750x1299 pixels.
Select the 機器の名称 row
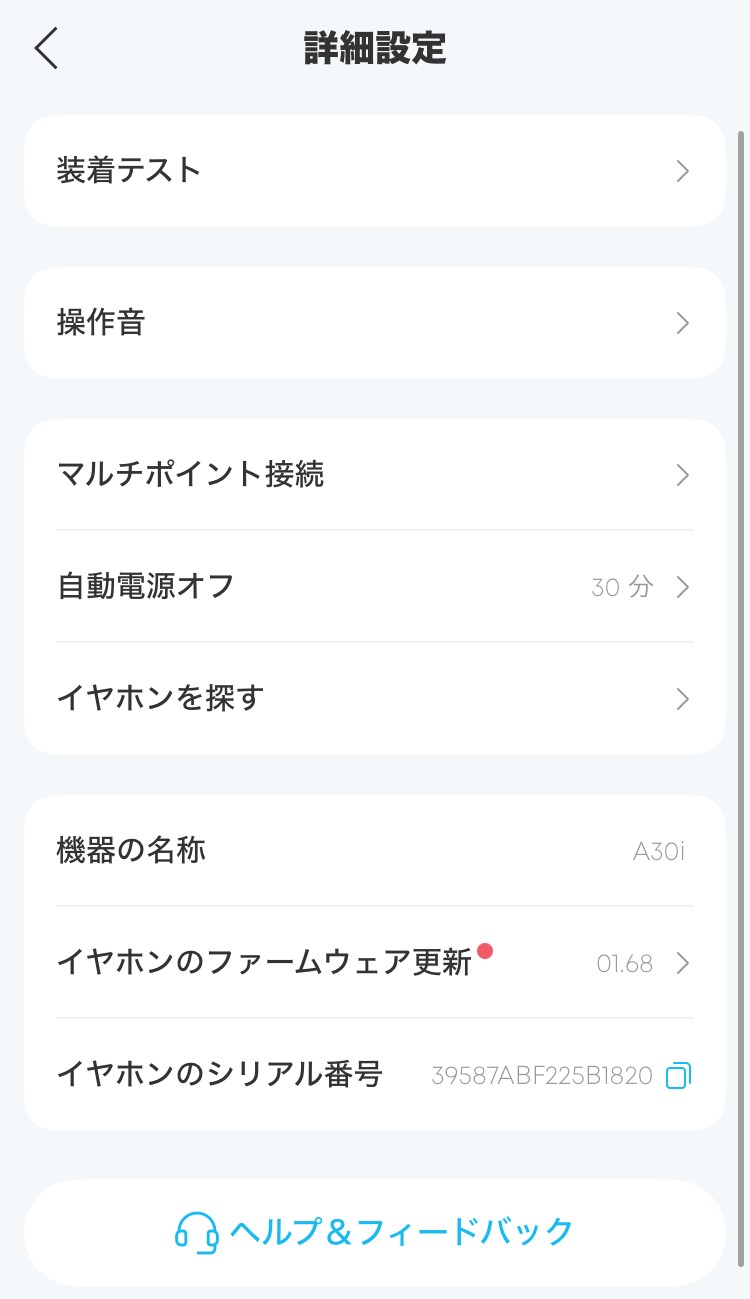[374, 851]
